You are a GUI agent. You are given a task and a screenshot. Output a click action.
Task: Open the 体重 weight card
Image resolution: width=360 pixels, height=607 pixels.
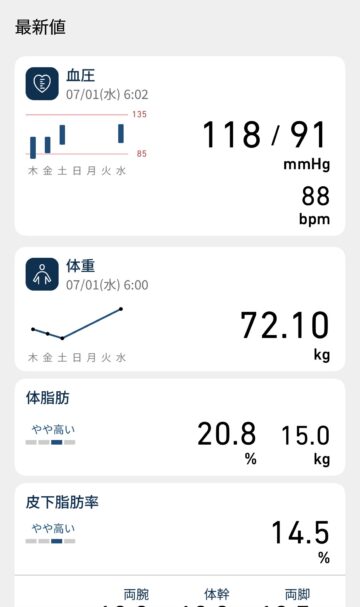(x=180, y=309)
